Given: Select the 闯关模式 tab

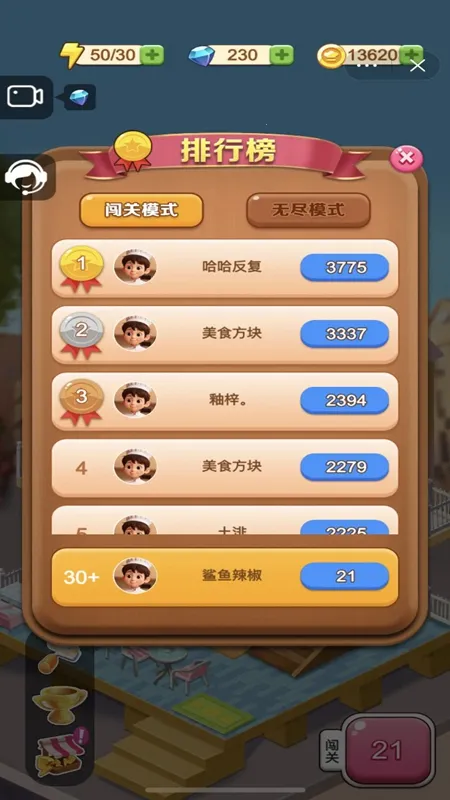Looking at the screenshot, I should (x=141, y=210).
